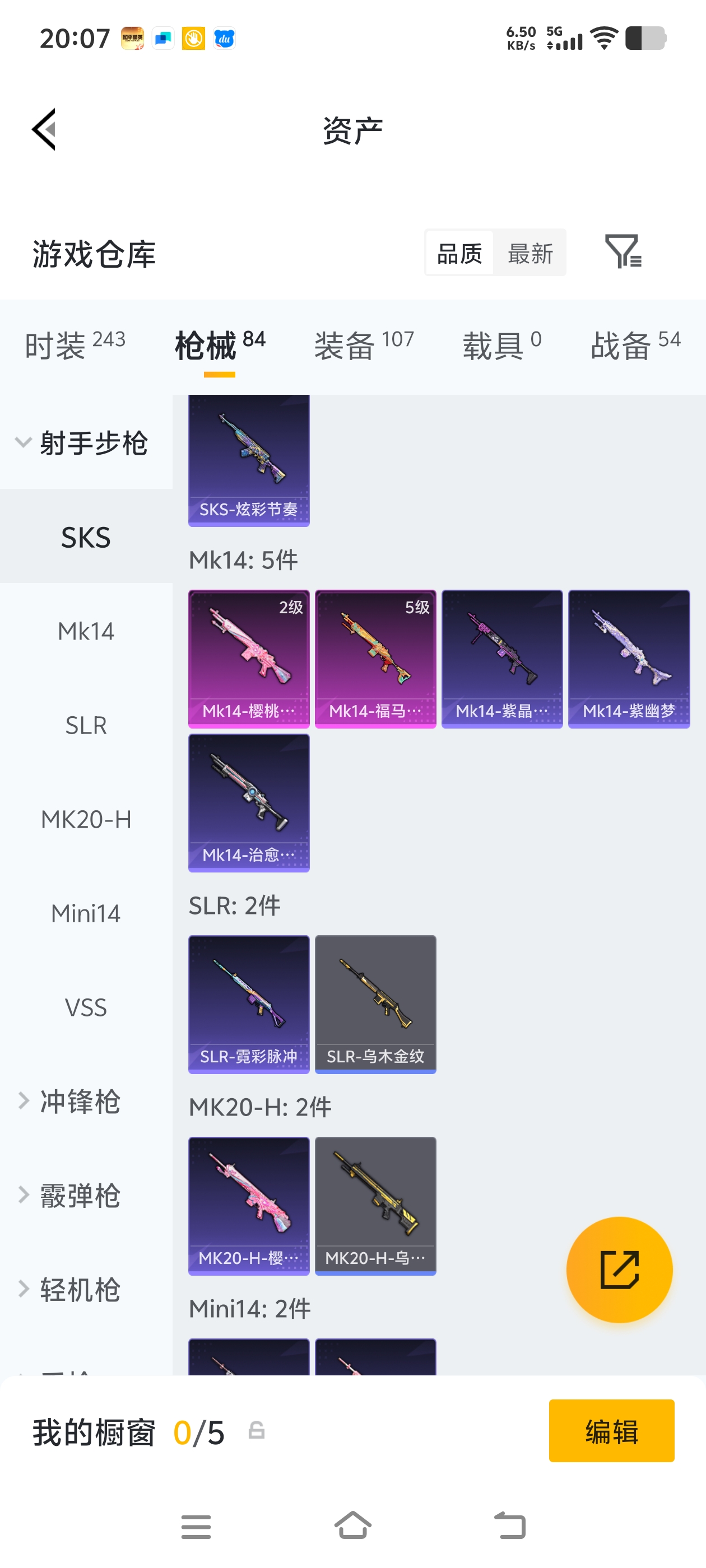706x1568 pixels.
Task: Go to the system home screen
Action: [x=352, y=1525]
